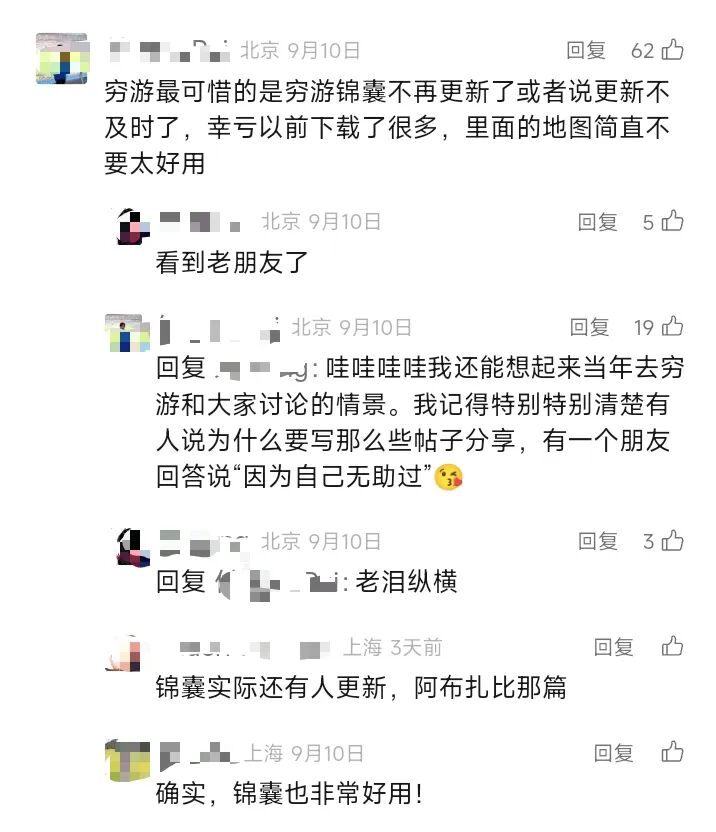This screenshot has height=832, width=716.
Task: Open avatar of the 穷游最可惜 commenter
Action: coord(61,58)
